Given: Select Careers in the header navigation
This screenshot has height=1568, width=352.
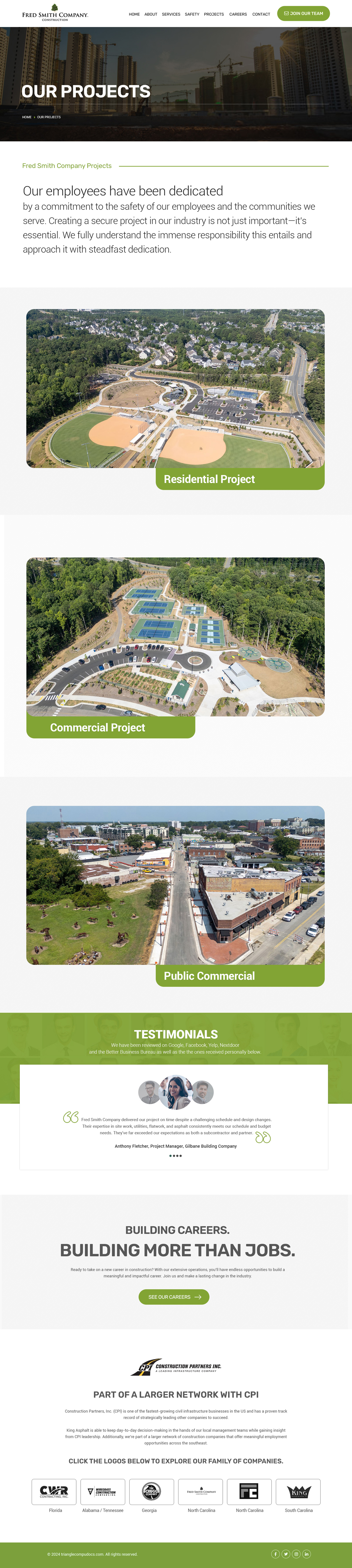Looking at the screenshot, I should click(237, 14).
